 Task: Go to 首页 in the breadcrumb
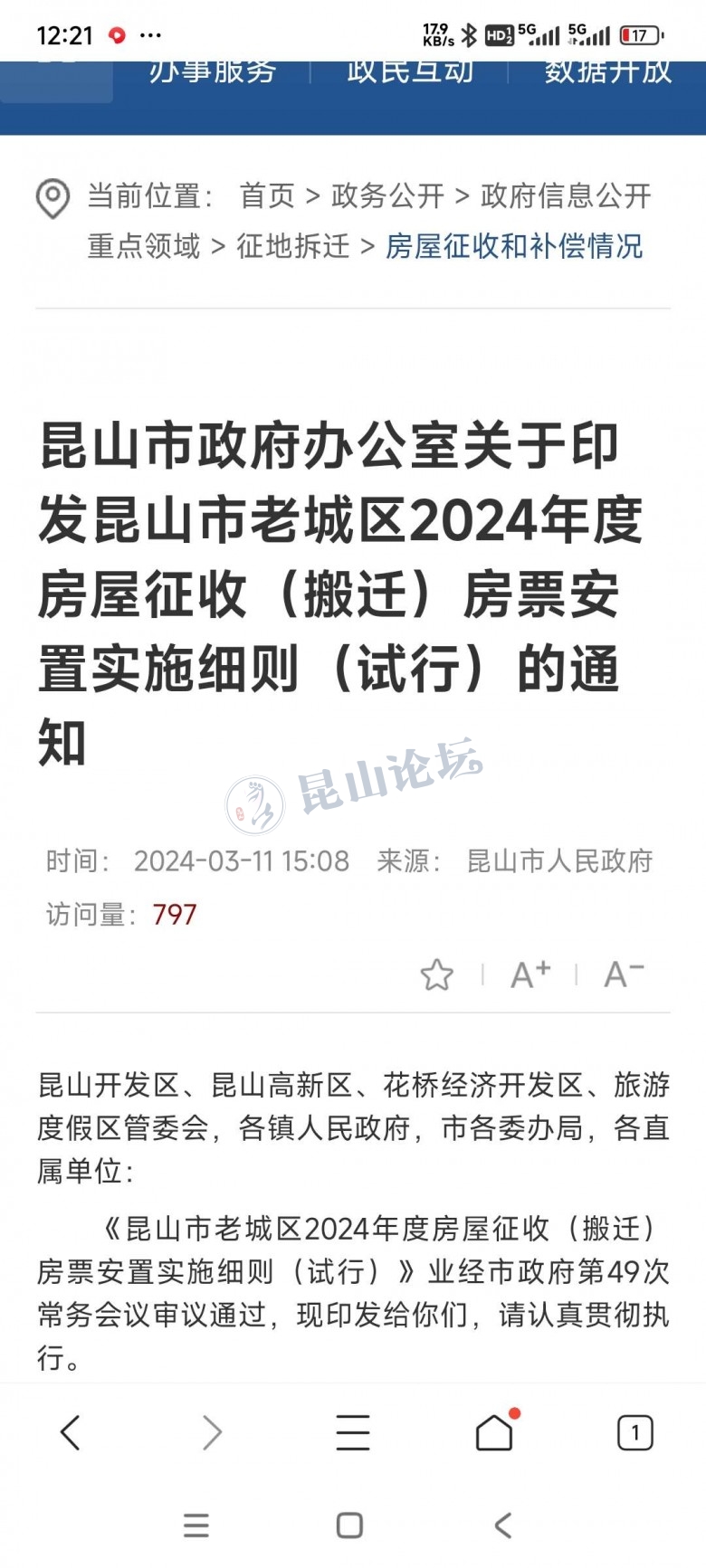pyautogui.click(x=267, y=195)
